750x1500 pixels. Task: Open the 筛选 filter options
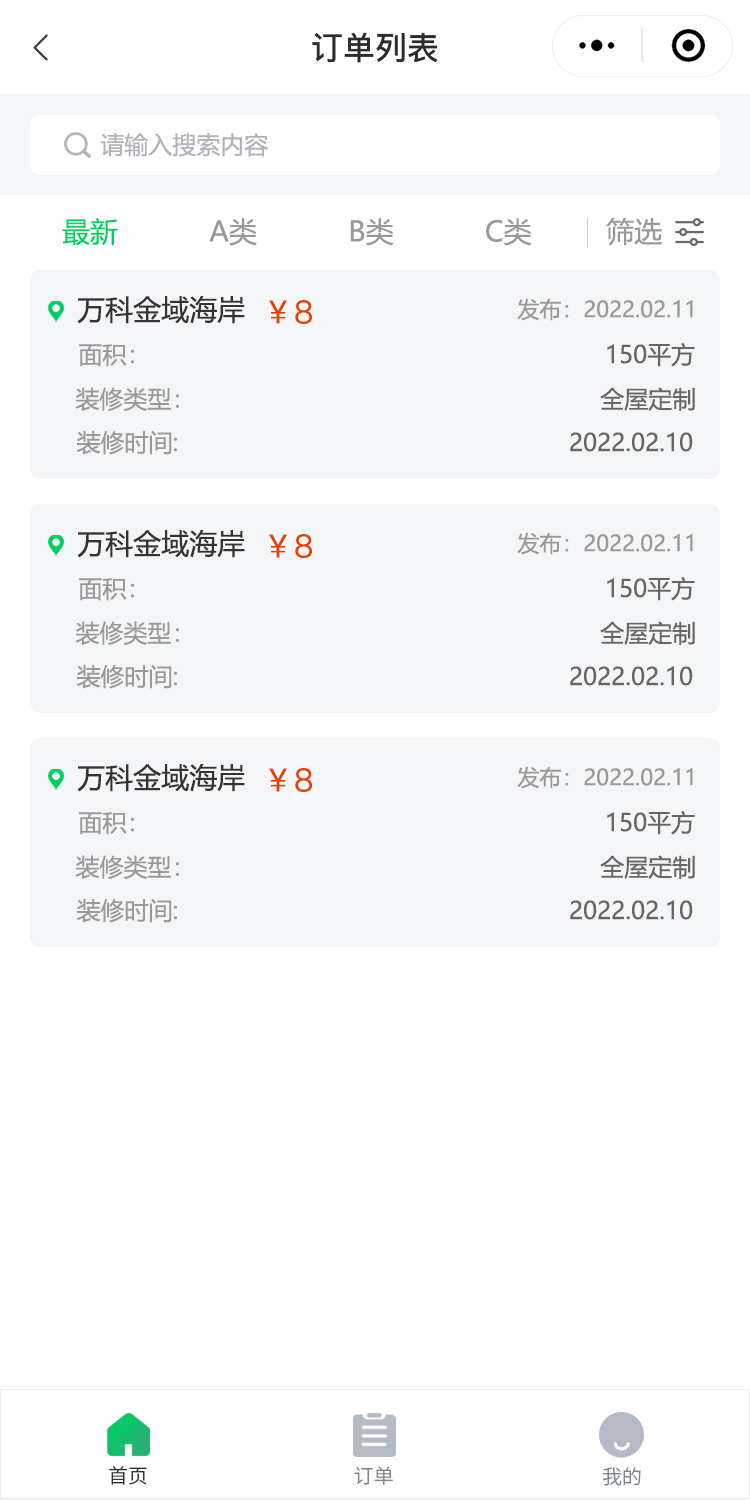click(x=655, y=232)
